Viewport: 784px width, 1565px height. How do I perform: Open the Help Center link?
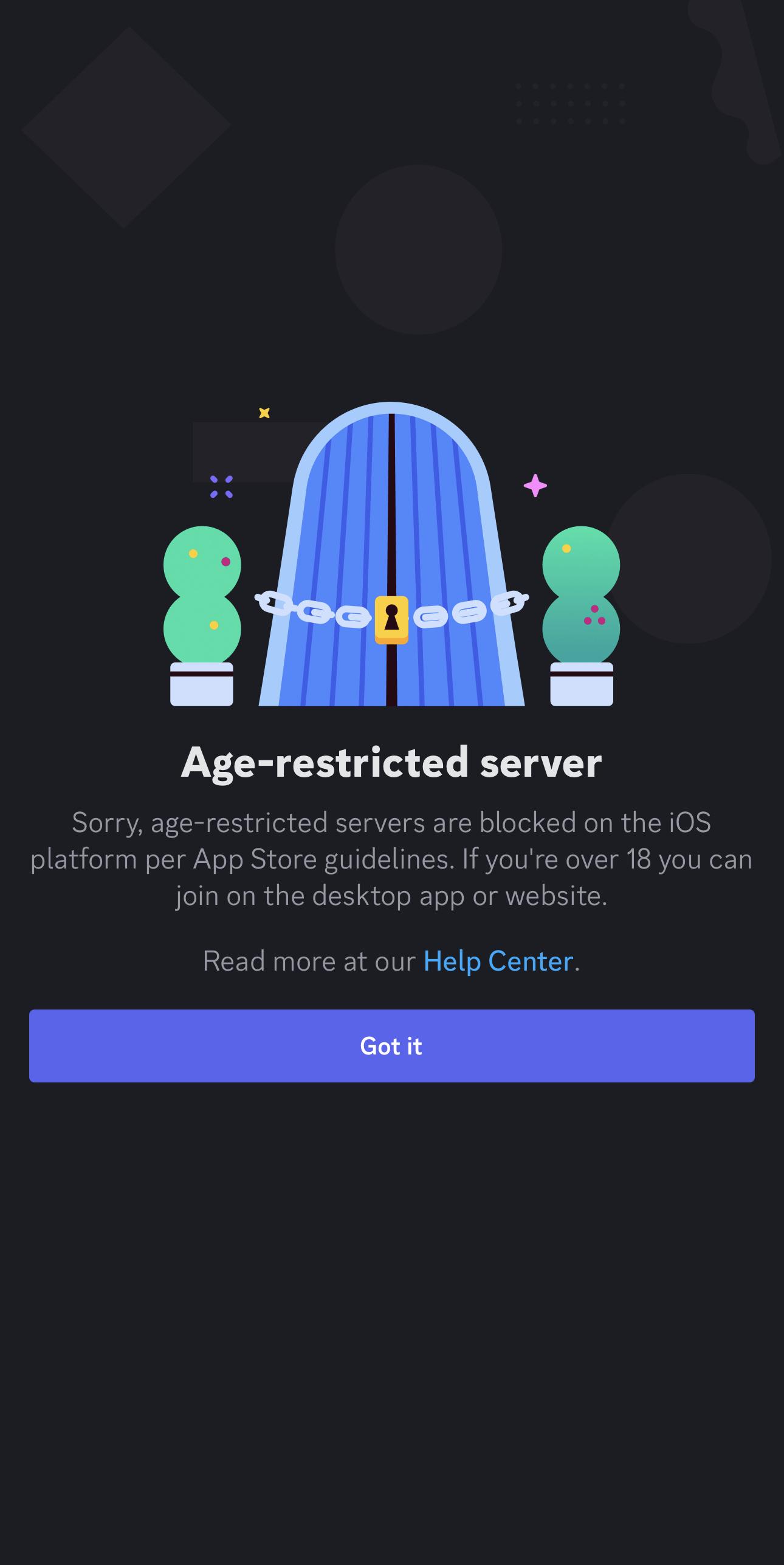(x=498, y=961)
